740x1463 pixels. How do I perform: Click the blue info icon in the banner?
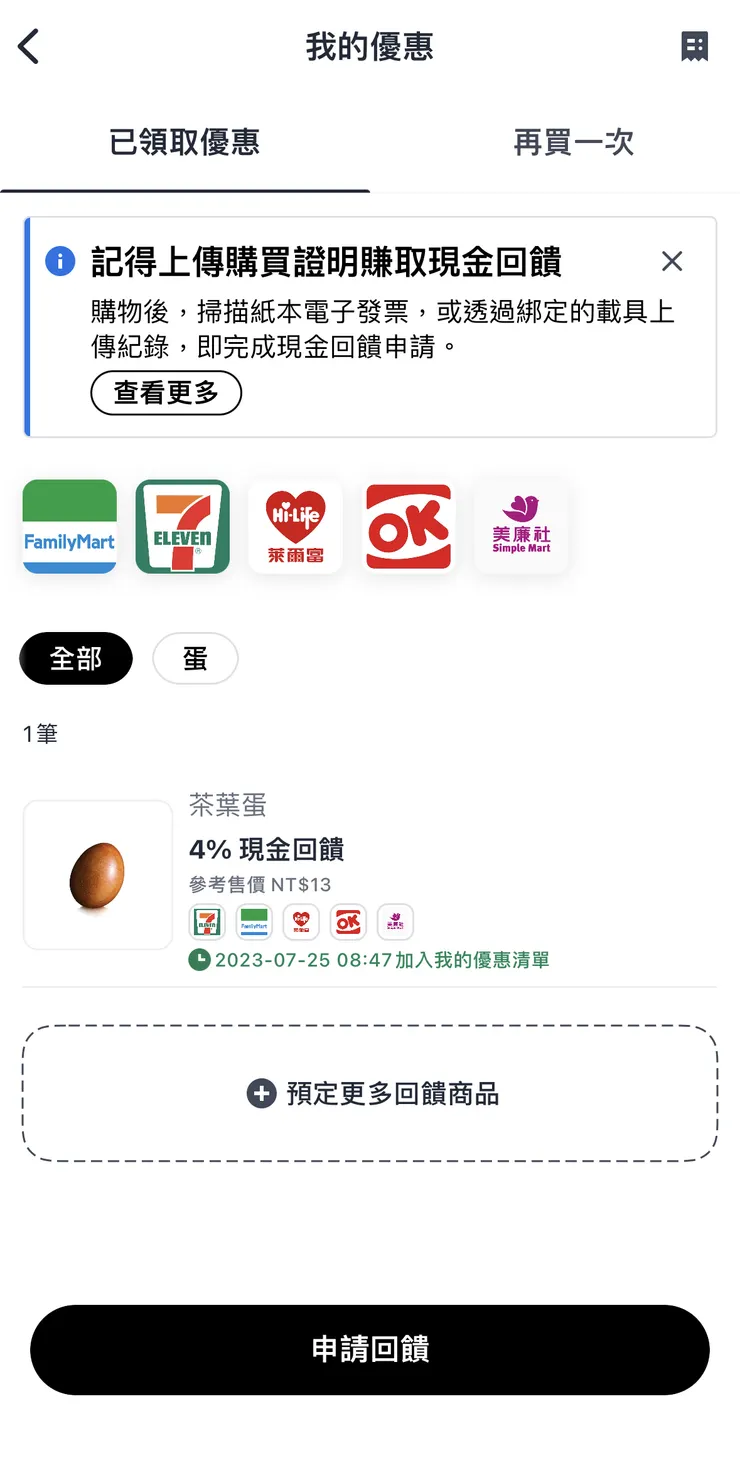pos(59,261)
